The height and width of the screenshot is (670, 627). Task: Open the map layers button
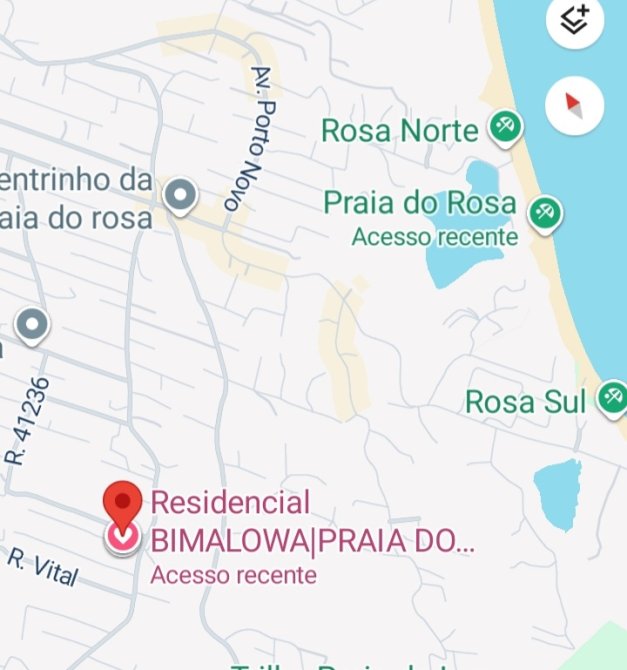(574, 20)
